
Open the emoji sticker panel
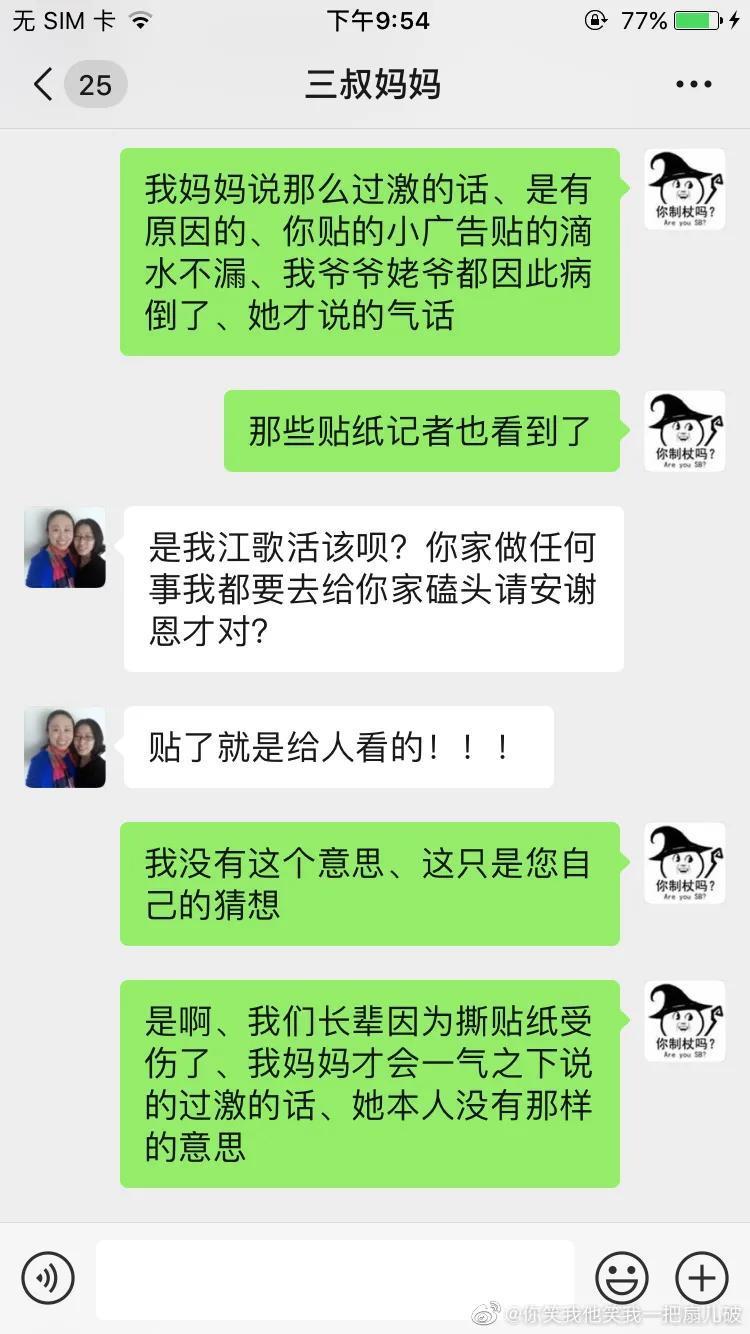622,1278
